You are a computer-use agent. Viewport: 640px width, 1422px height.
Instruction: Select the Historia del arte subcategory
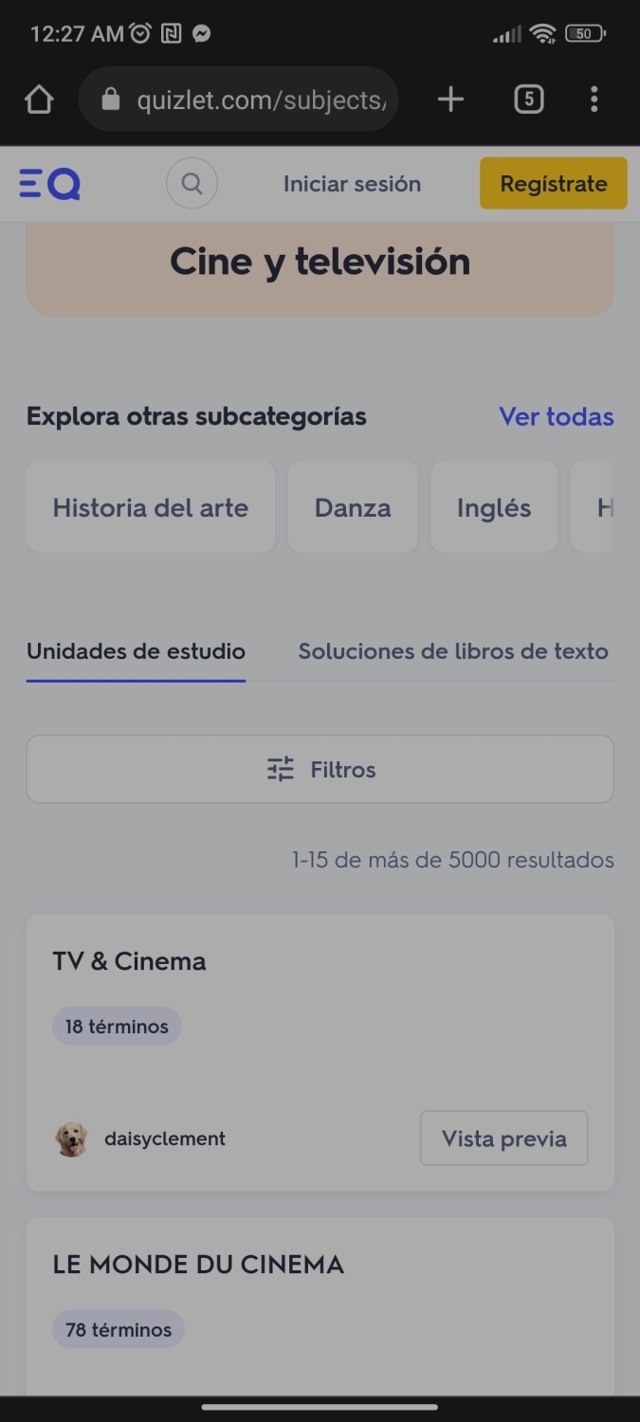tap(150, 507)
